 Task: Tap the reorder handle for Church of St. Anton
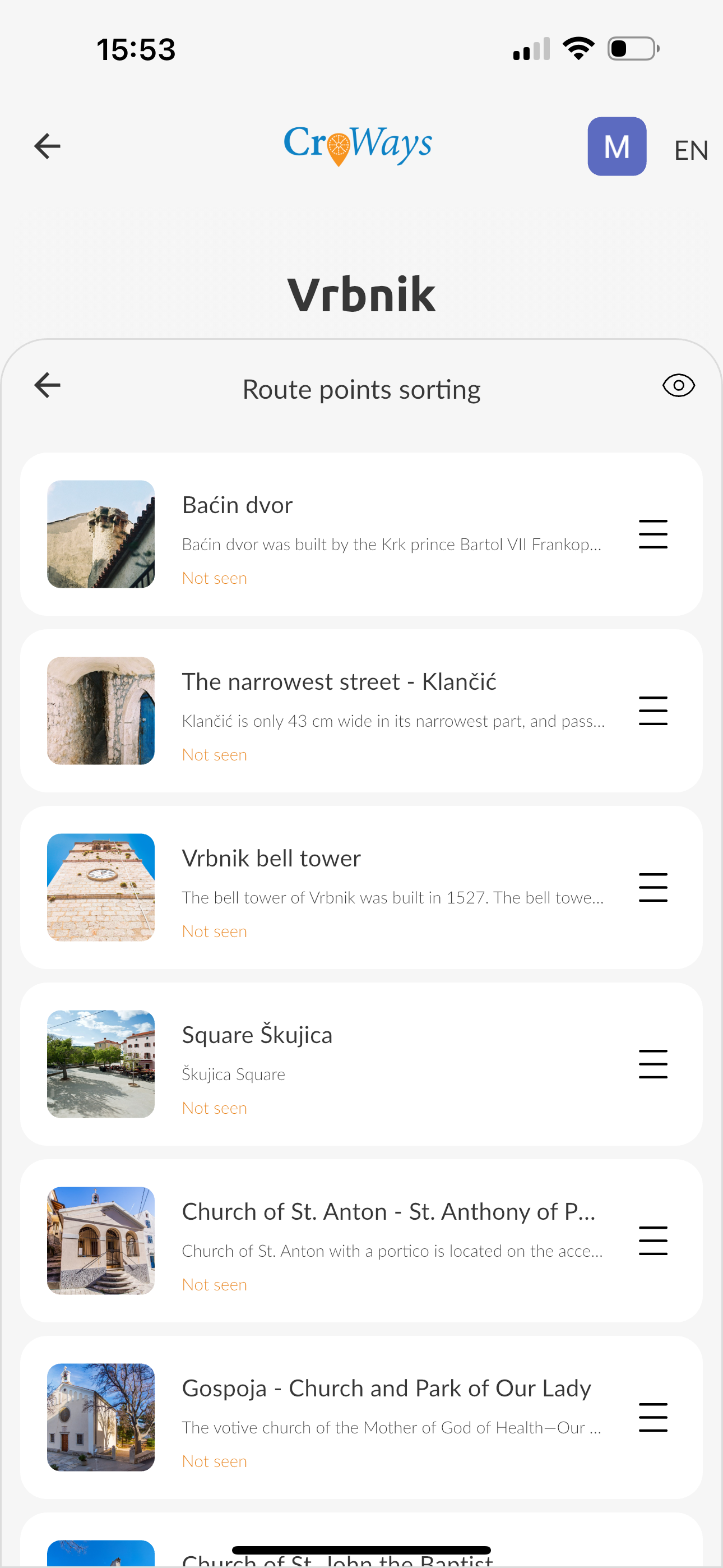click(653, 1240)
